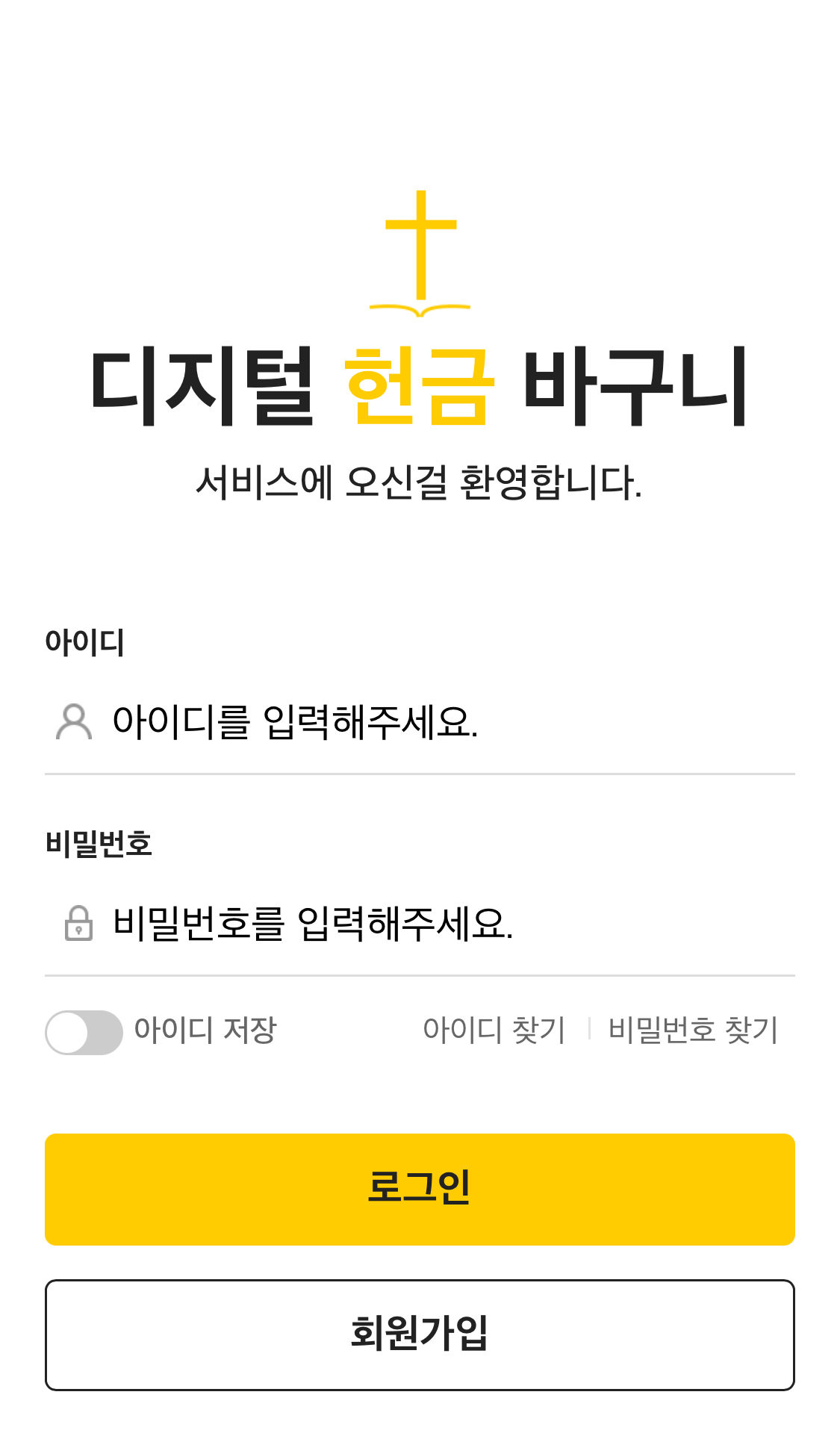Enable the 아이디 저장 toggle
Viewport: 840px width, 1436px height.
coord(84,1032)
